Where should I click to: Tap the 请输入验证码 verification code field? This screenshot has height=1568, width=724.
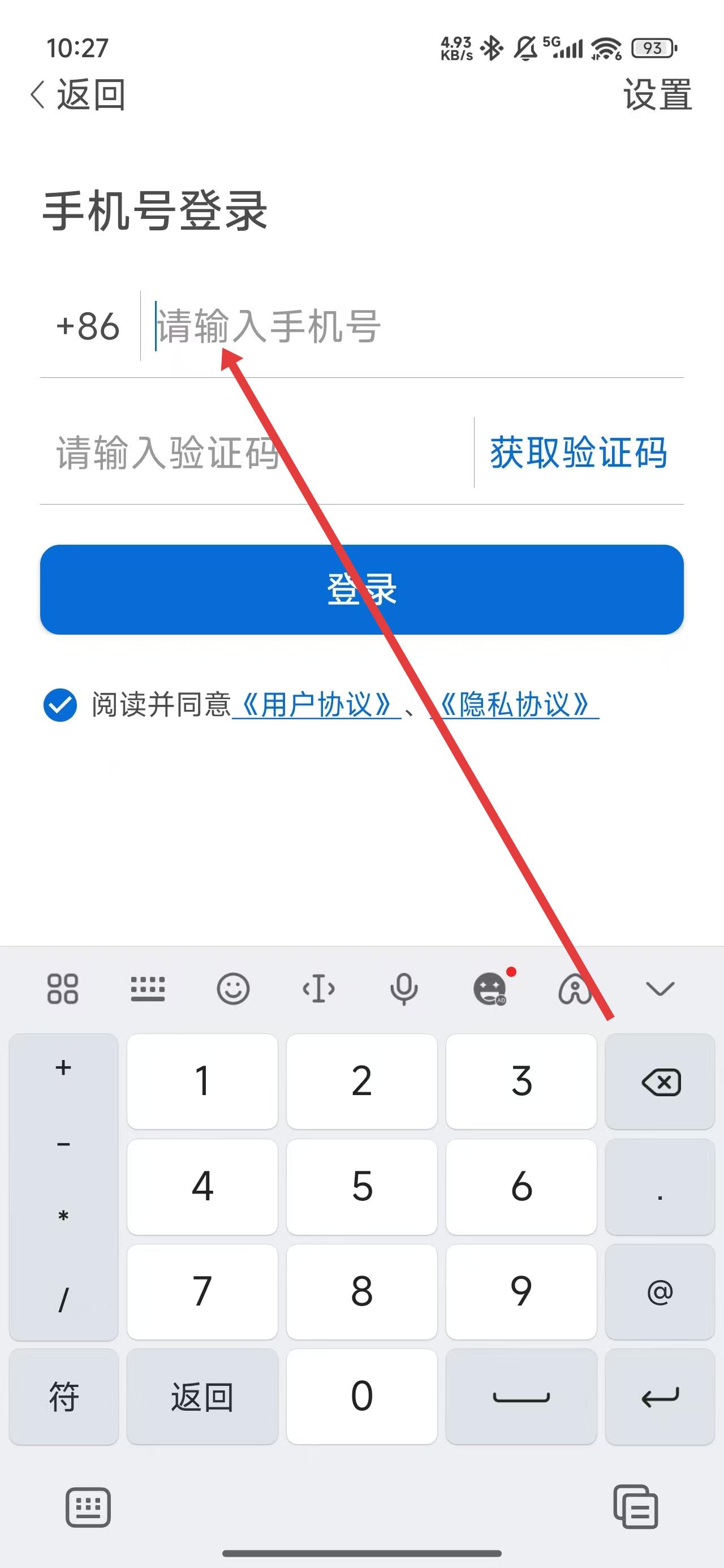point(256,453)
